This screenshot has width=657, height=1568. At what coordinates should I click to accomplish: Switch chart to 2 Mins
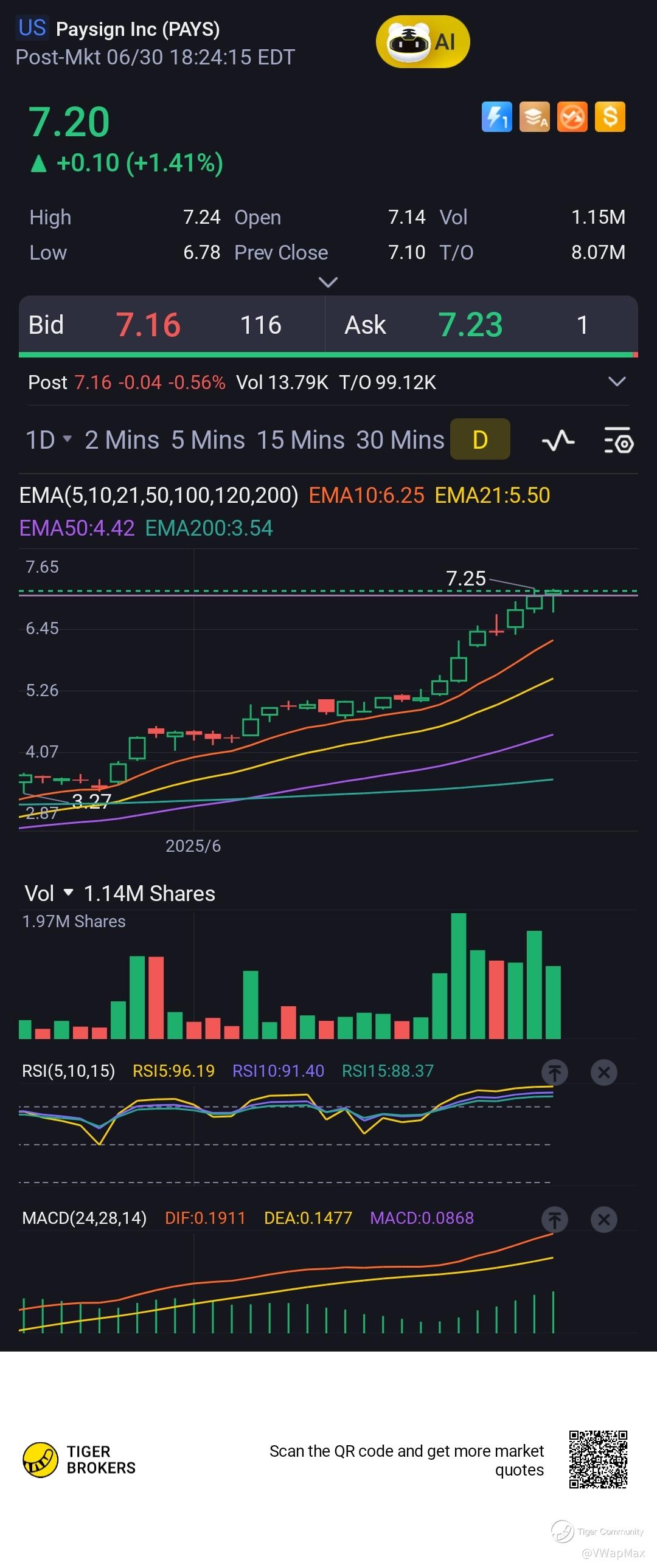pyautogui.click(x=122, y=440)
